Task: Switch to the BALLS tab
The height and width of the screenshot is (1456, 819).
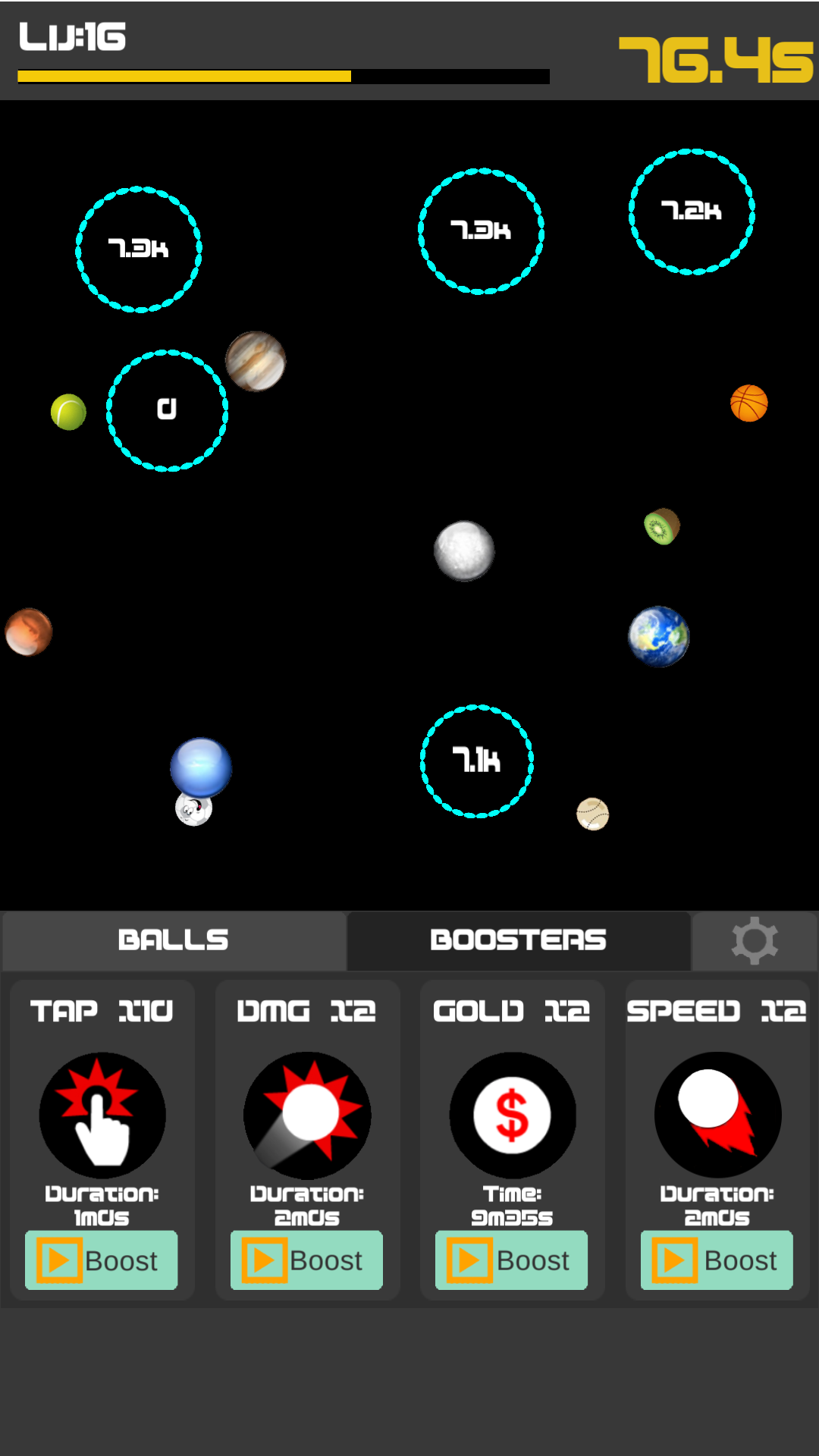Action: click(173, 940)
